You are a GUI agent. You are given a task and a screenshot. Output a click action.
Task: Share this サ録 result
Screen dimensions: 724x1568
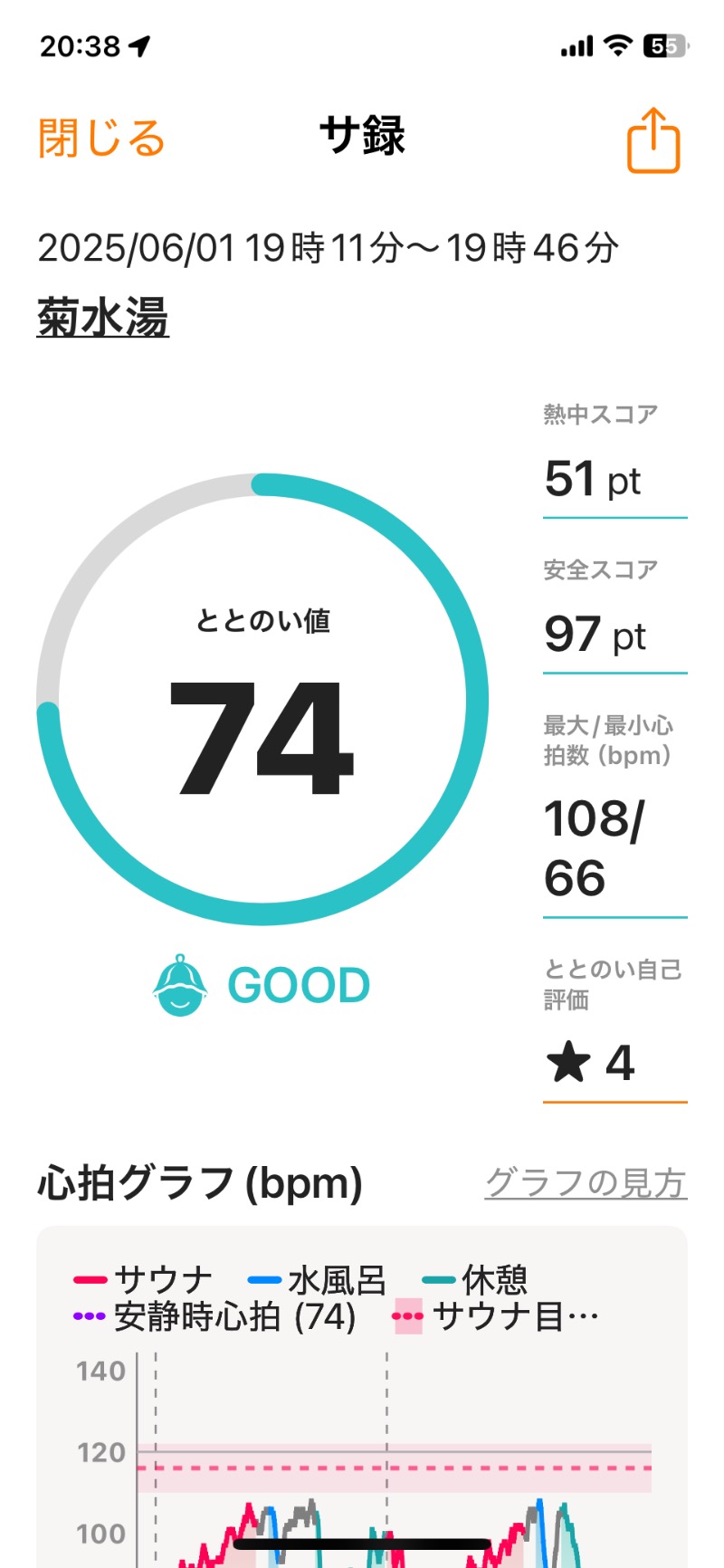[x=653, y=140]
